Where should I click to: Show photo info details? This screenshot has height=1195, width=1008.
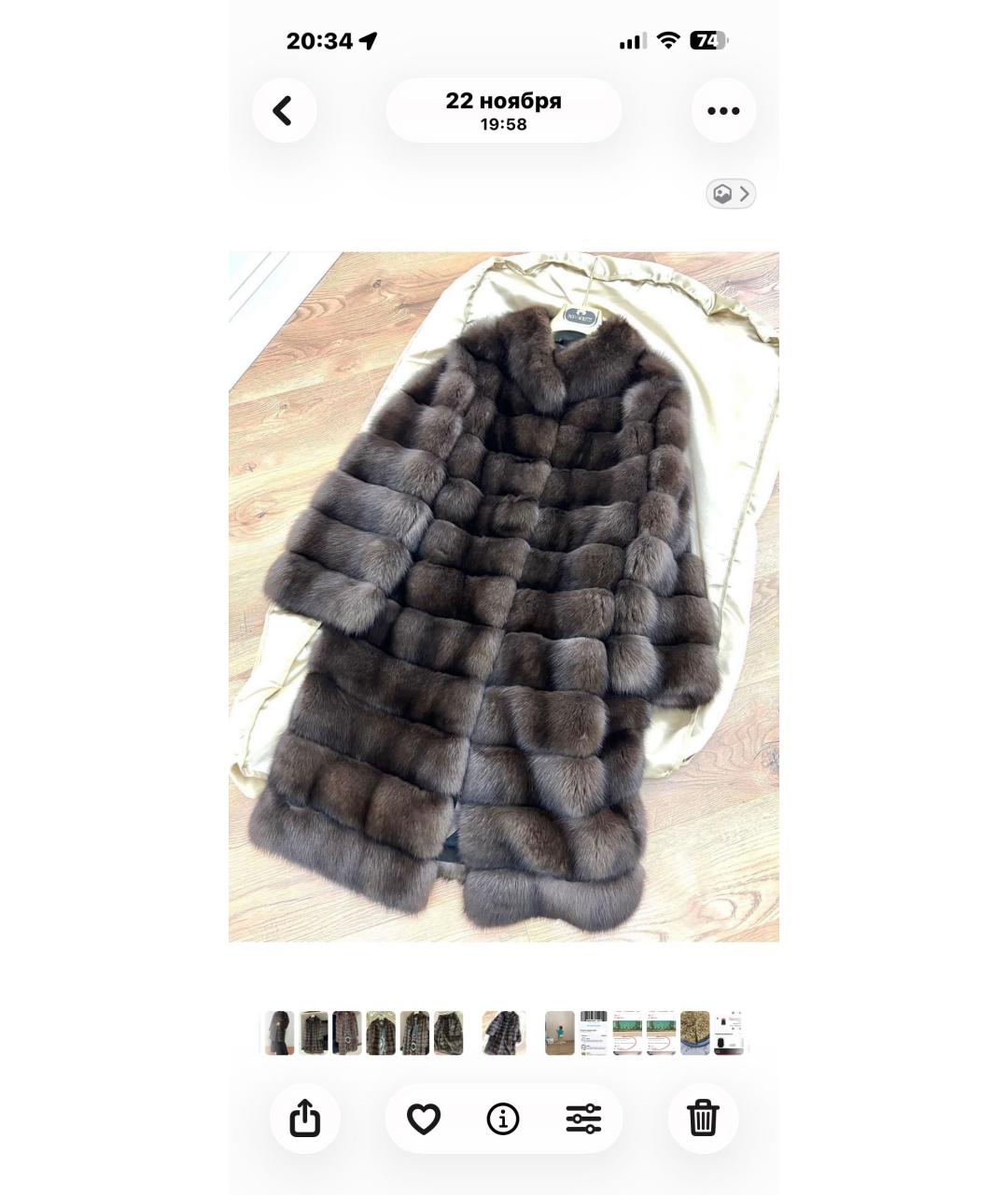click(x=503, y=1118)
